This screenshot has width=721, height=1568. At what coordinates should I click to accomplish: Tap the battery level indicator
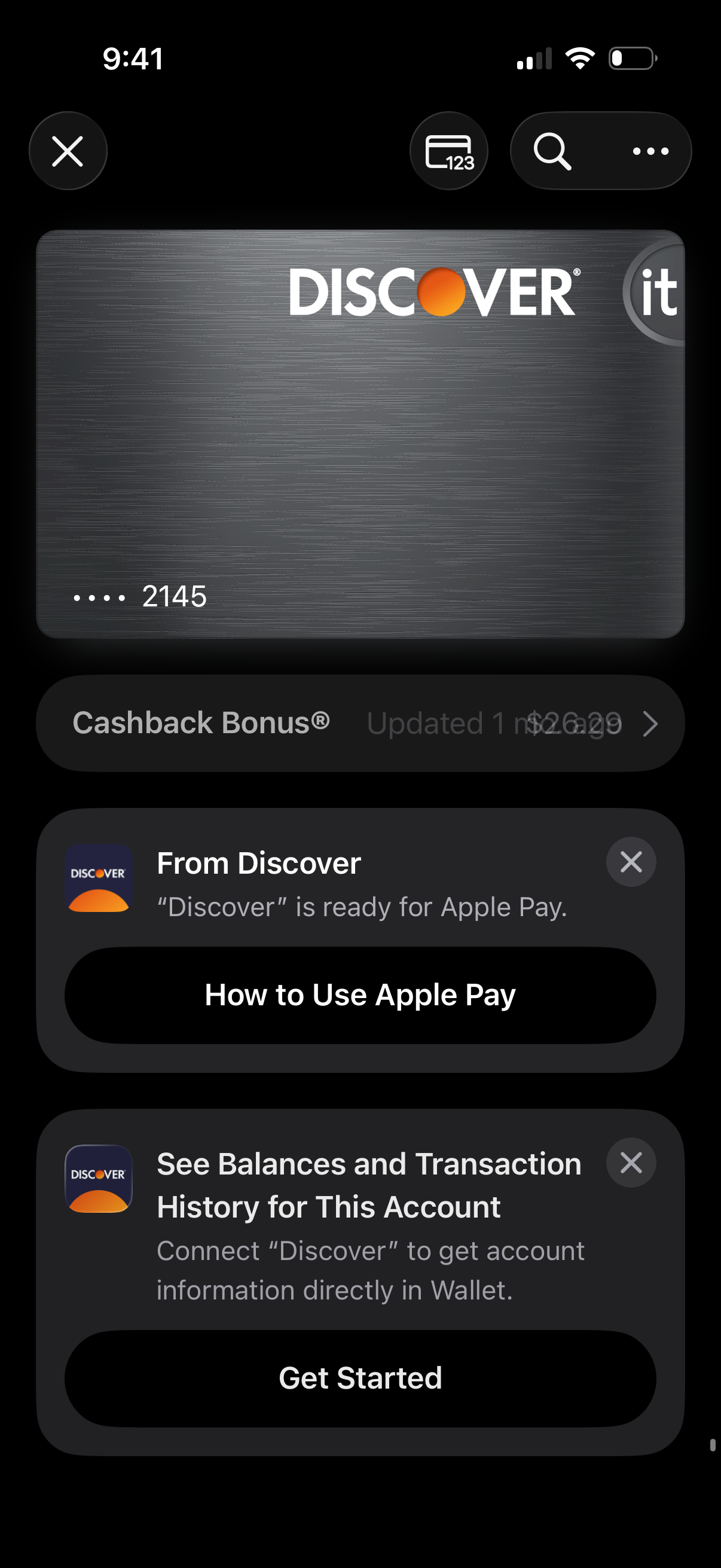click(633, 58)
